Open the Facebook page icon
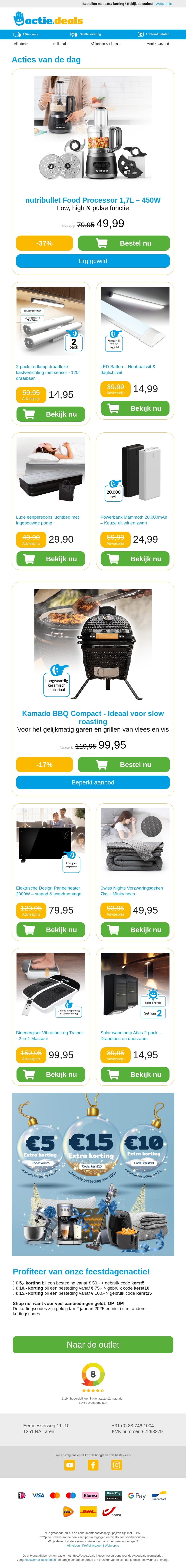186x1568 pixels. pyautogui.click(x=93, y=1465)
